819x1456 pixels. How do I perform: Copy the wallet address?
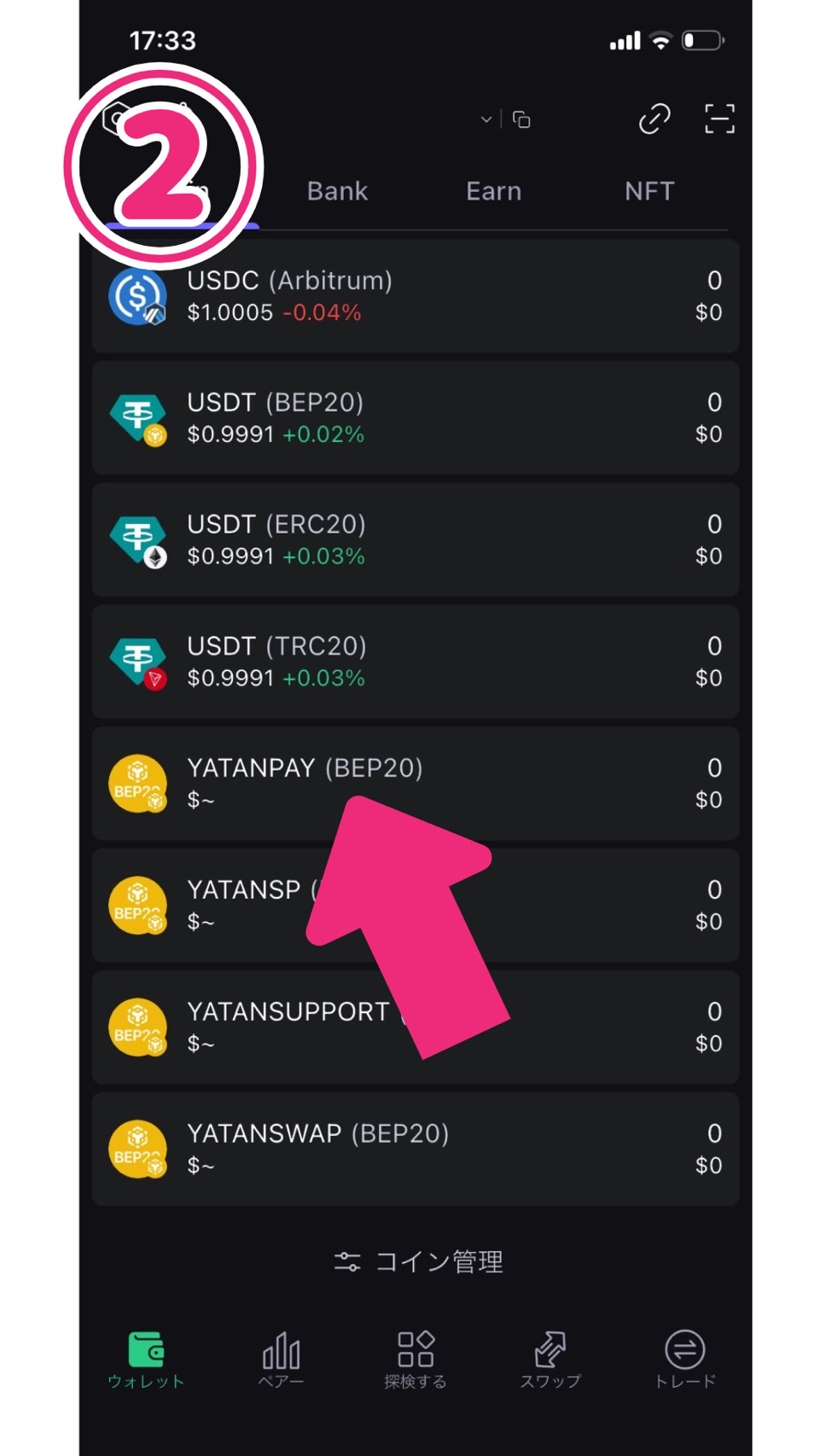click(521, 120)
